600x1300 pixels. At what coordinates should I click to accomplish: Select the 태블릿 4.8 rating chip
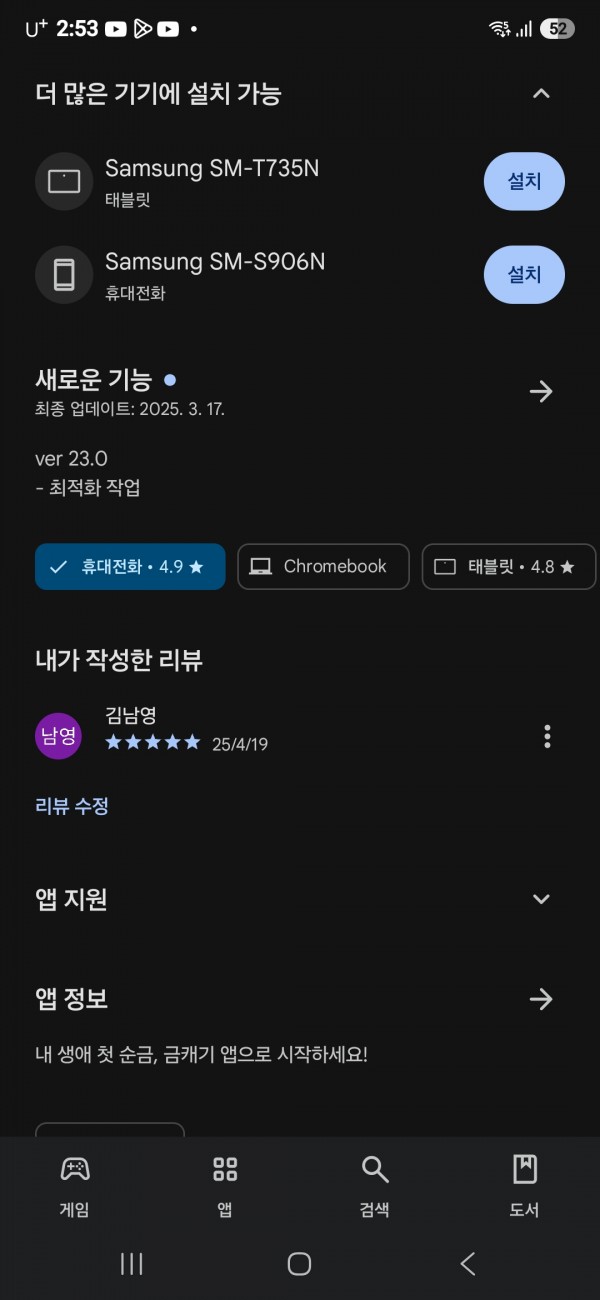[x=510, y=567]
